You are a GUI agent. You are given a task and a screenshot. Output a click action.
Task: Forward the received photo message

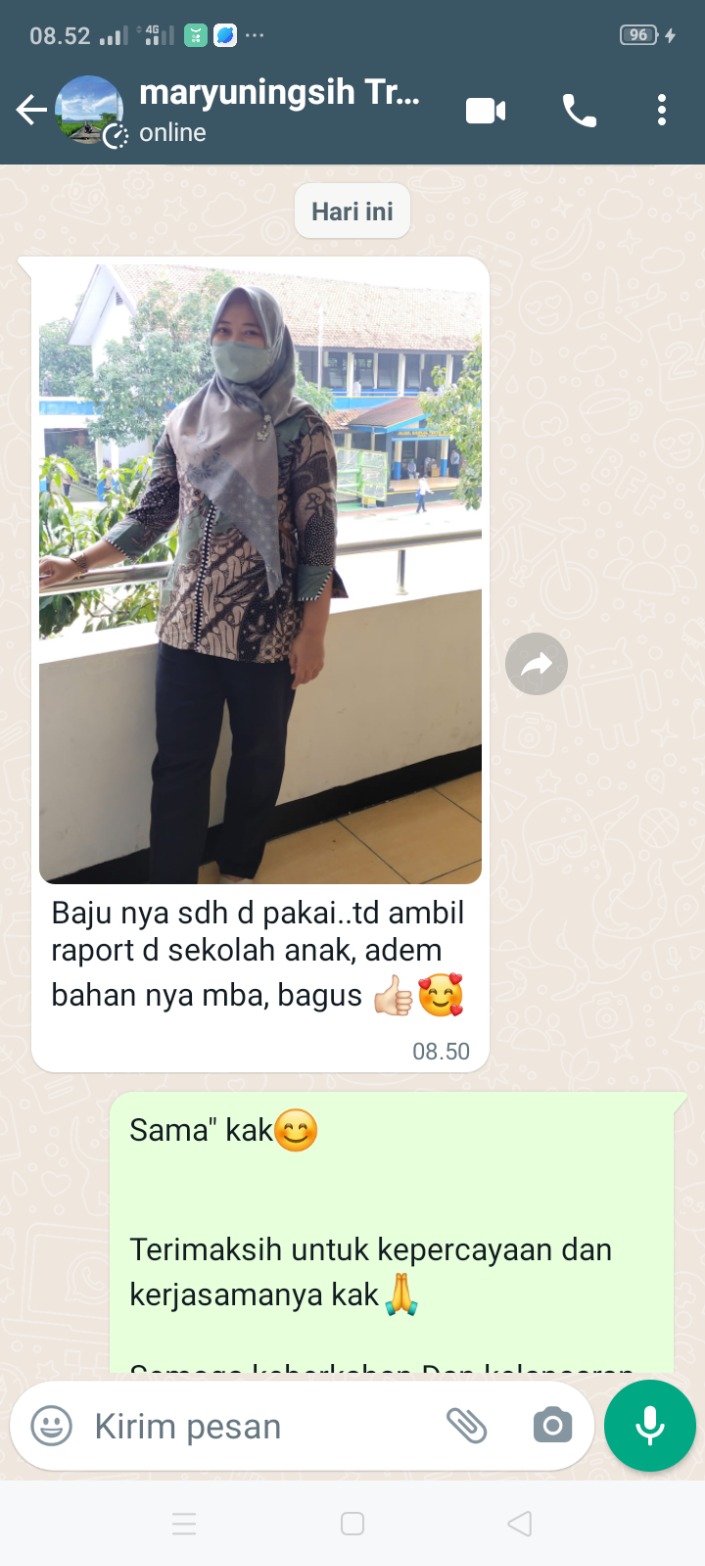pyautogui.click(x=536, y=664)
